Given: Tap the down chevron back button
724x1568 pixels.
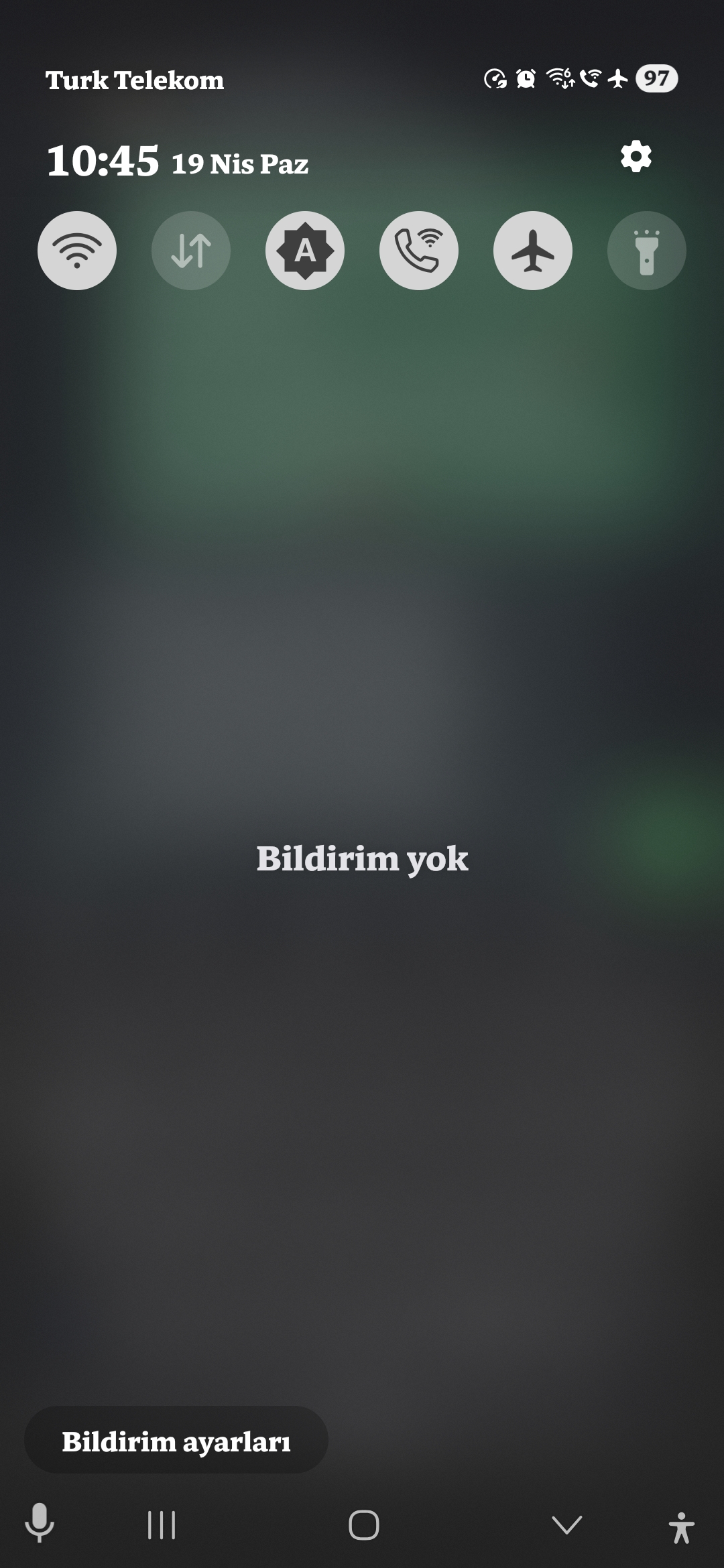Looking at the screenshot, I should pyautogui.click(x=566, y=1525).
